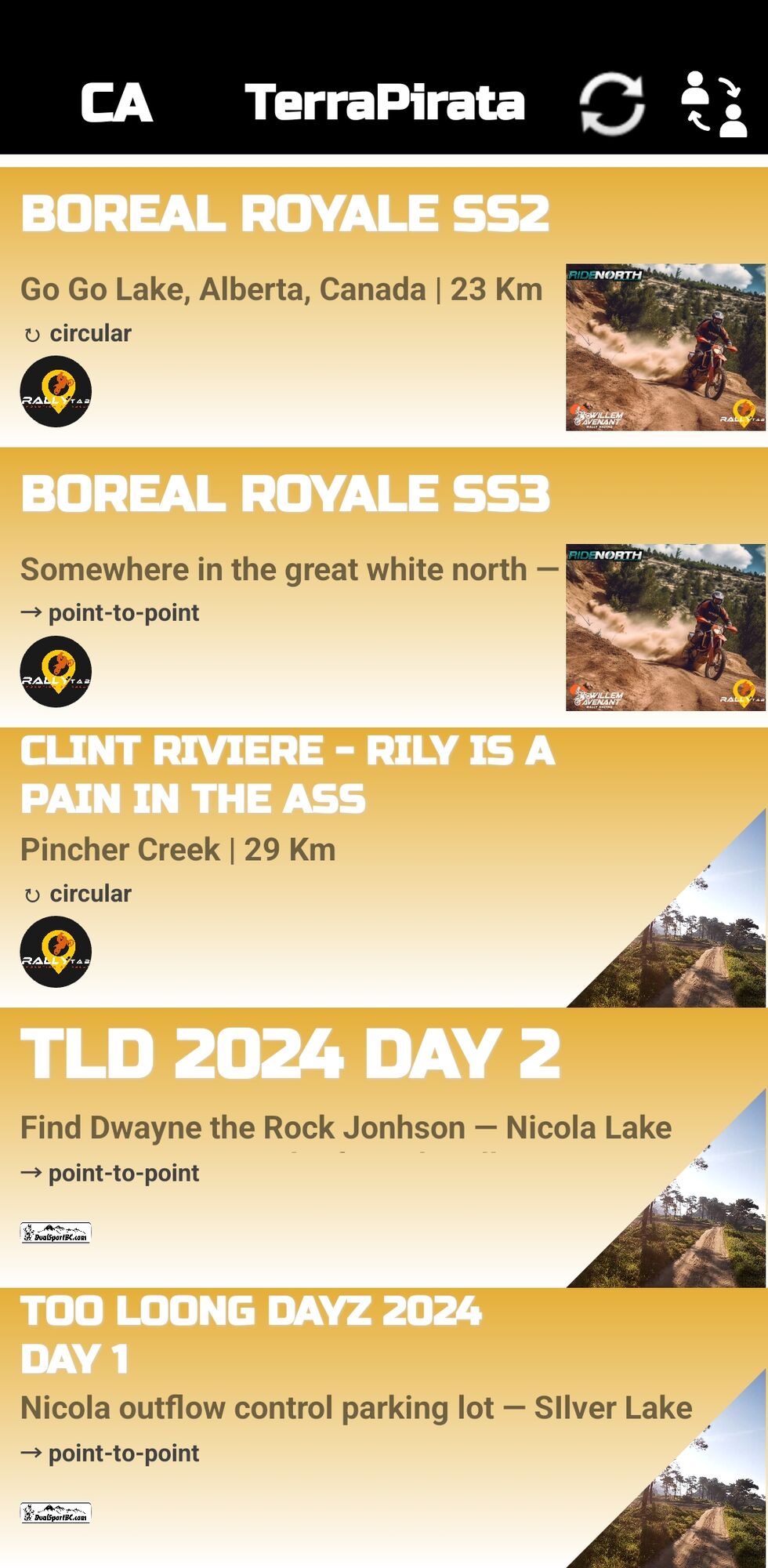Screen dimensions: 768x1568
Task: Open the TLD 2024 Day 2 route
Action: point(291,1054)
